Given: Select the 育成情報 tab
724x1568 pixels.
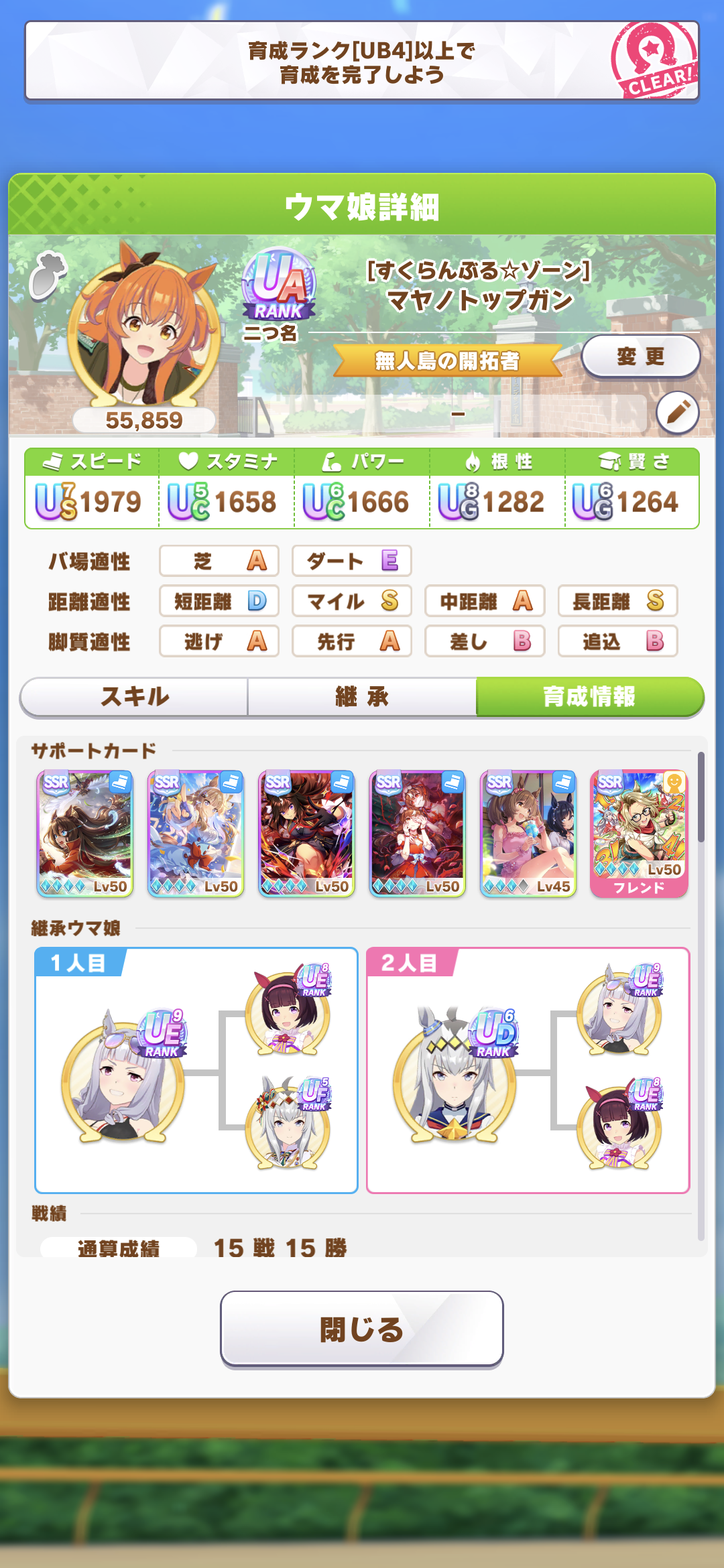Looking at the screenshot, I should click(x=590, y=697).
